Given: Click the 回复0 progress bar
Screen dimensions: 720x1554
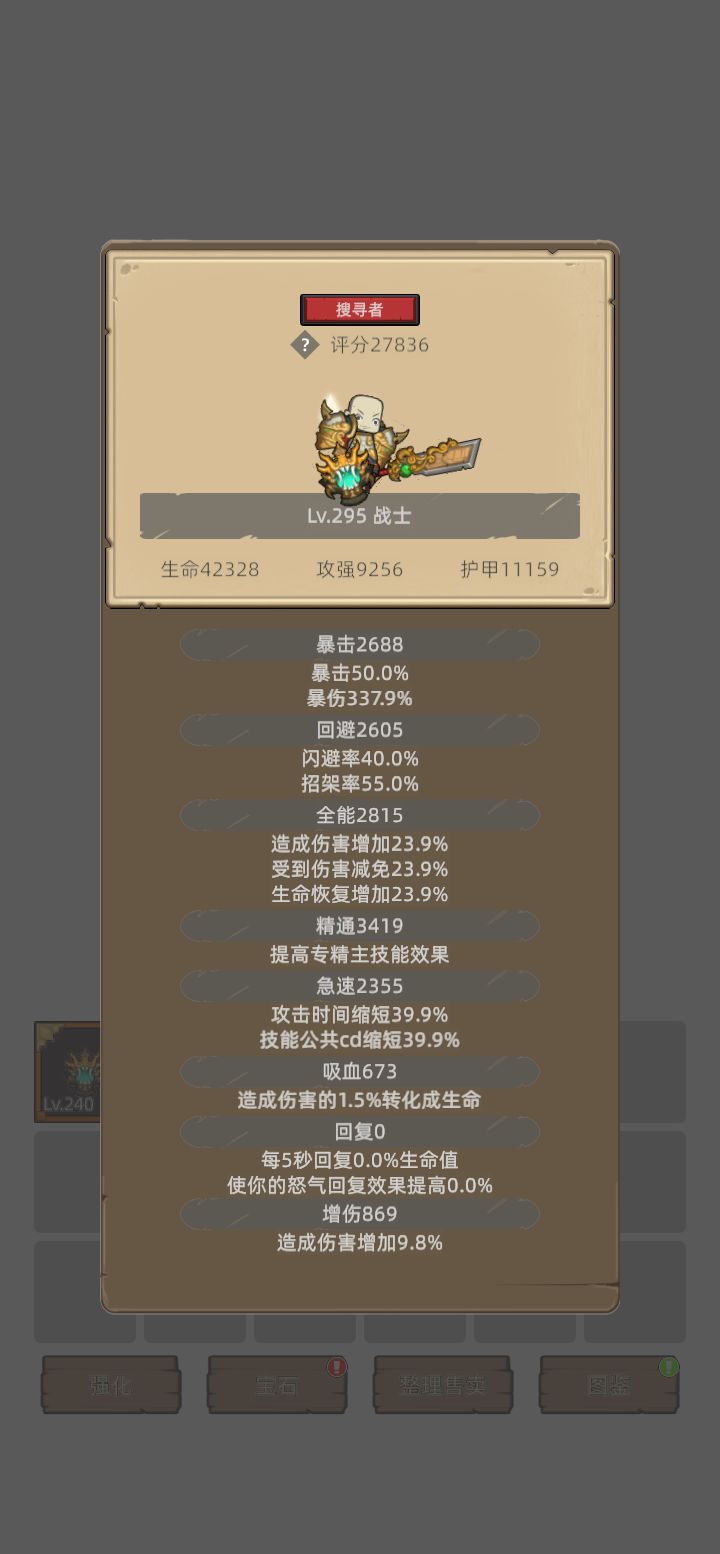Looking at the screenshot, I should 360,1132.
